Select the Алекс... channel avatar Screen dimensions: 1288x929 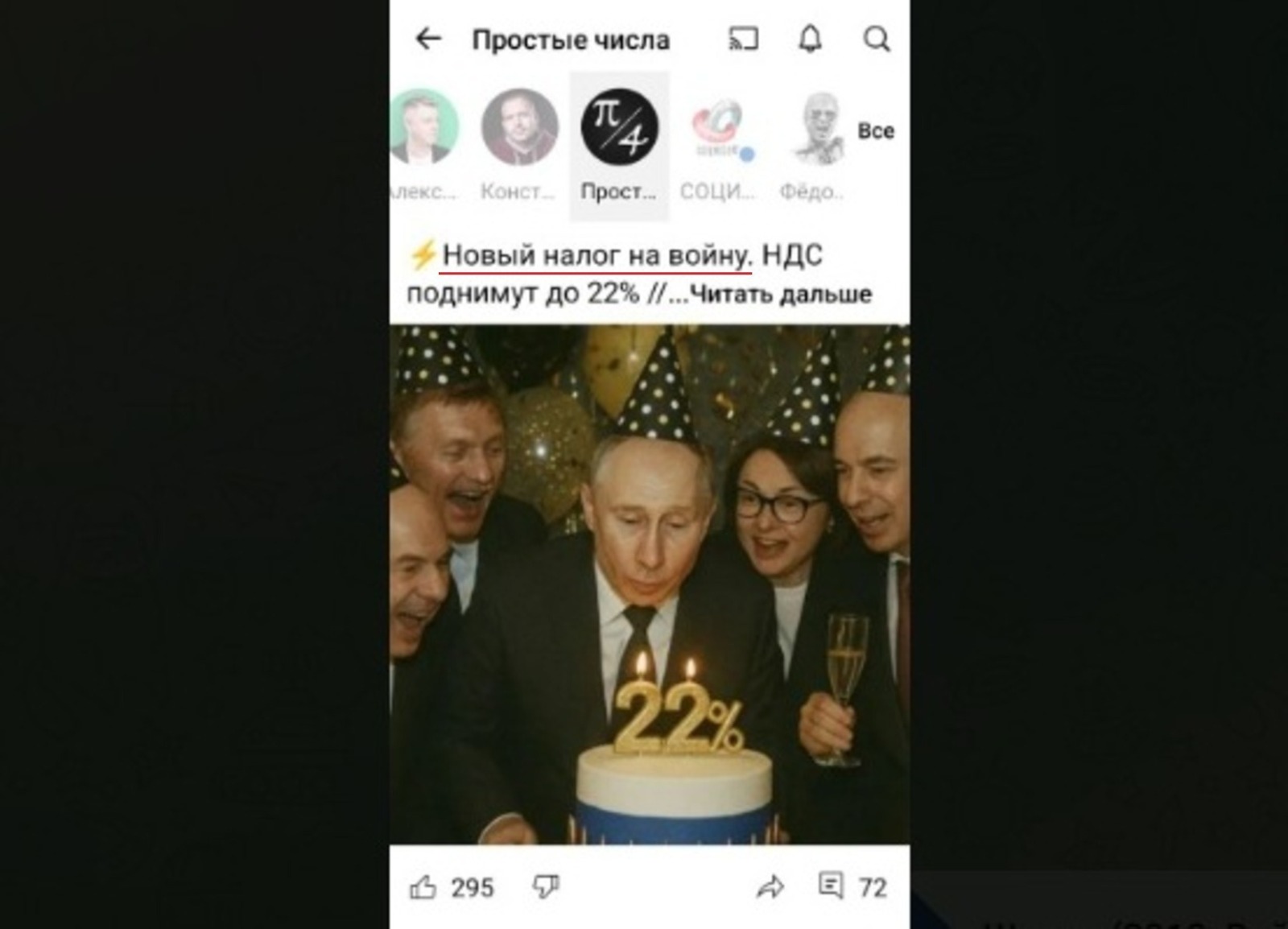[423, 128]
